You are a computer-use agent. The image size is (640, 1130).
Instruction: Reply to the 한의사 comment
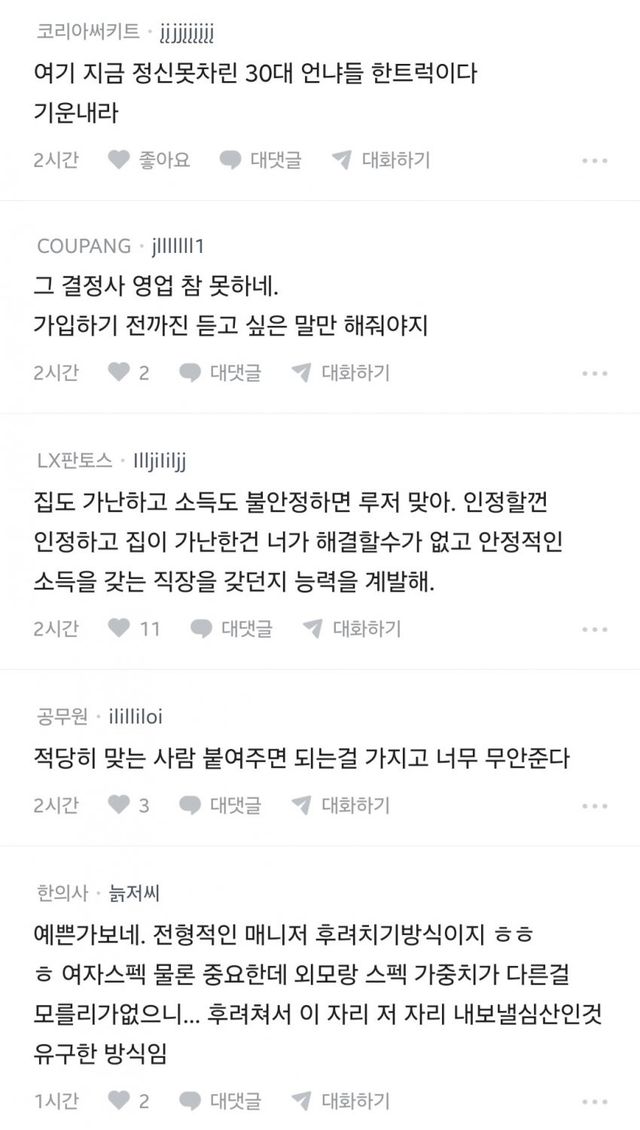tap(220, 1101)
